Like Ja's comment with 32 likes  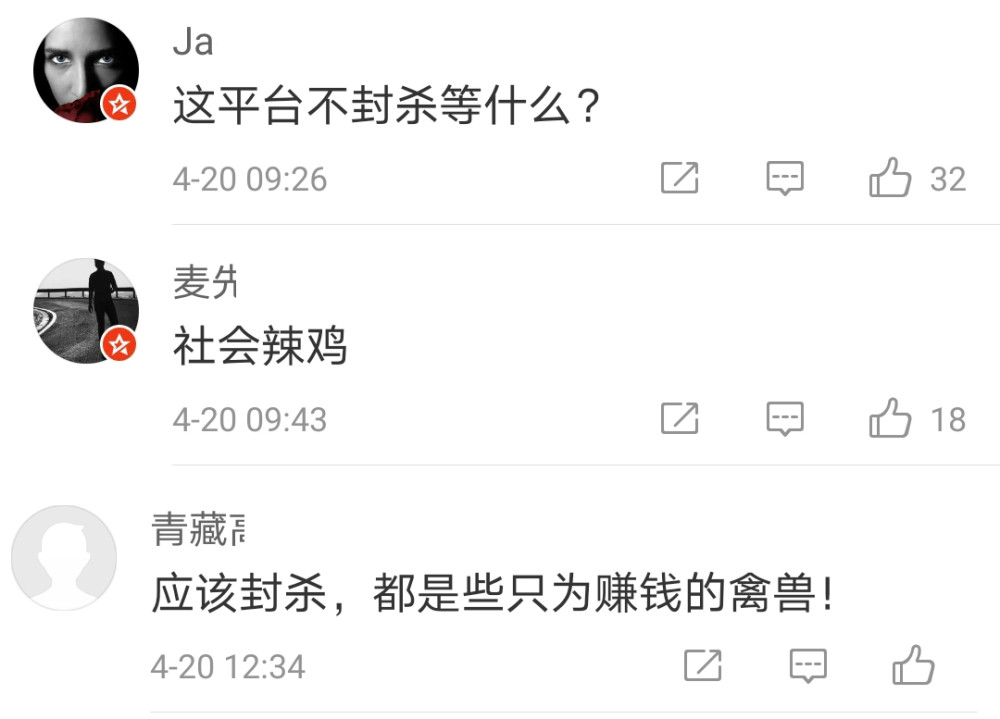[890, 179]
